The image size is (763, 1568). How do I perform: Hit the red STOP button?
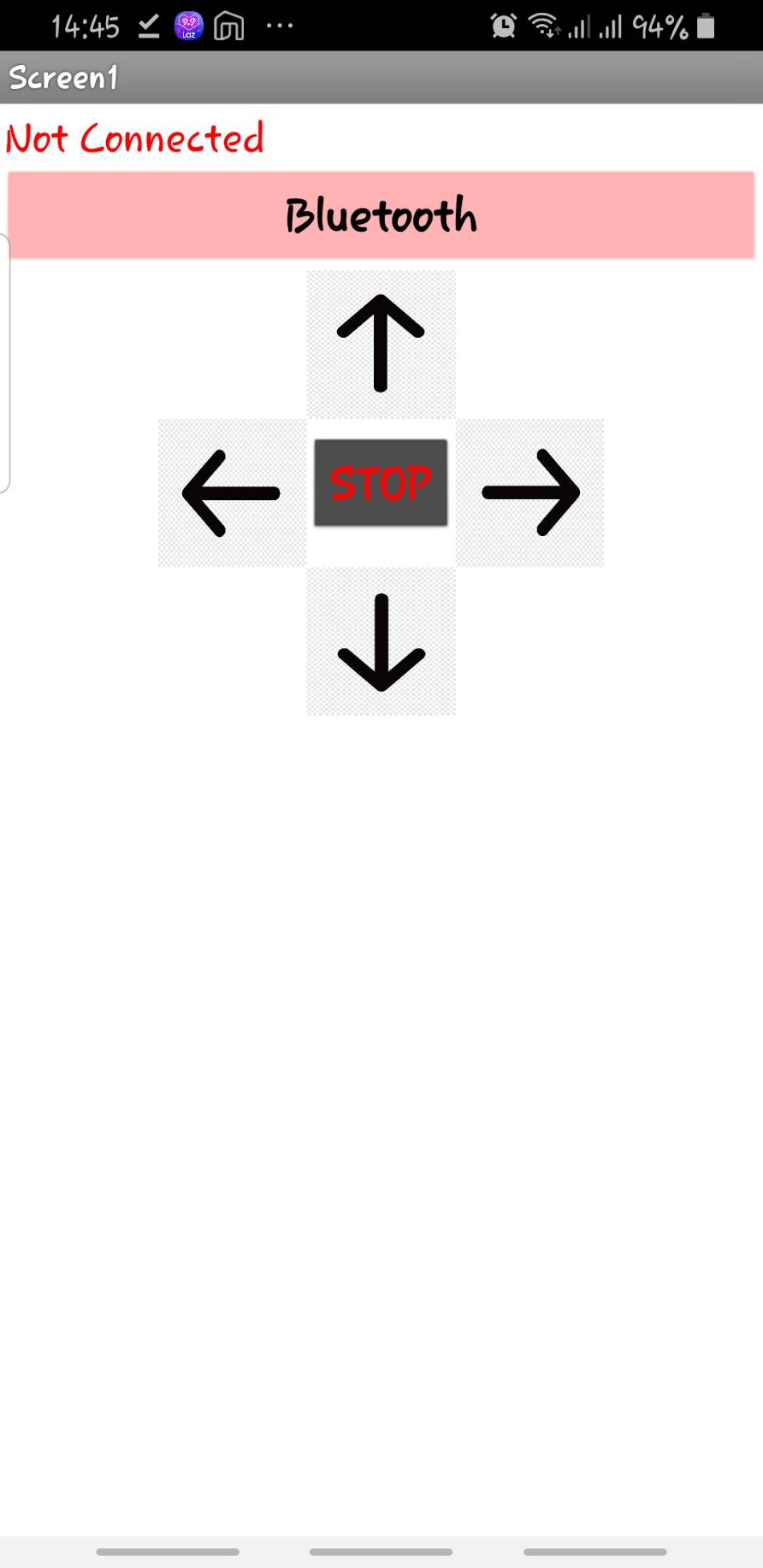coord(381,482)
